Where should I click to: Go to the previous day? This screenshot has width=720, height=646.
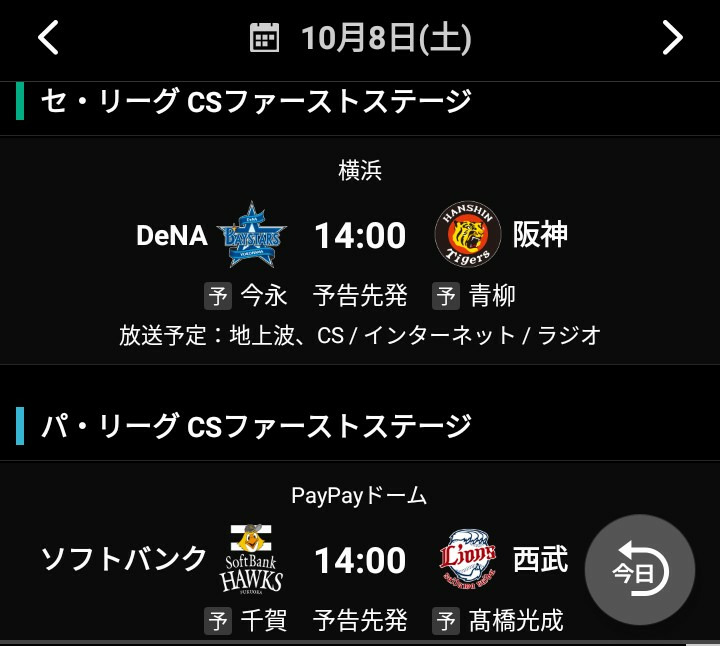48,38
